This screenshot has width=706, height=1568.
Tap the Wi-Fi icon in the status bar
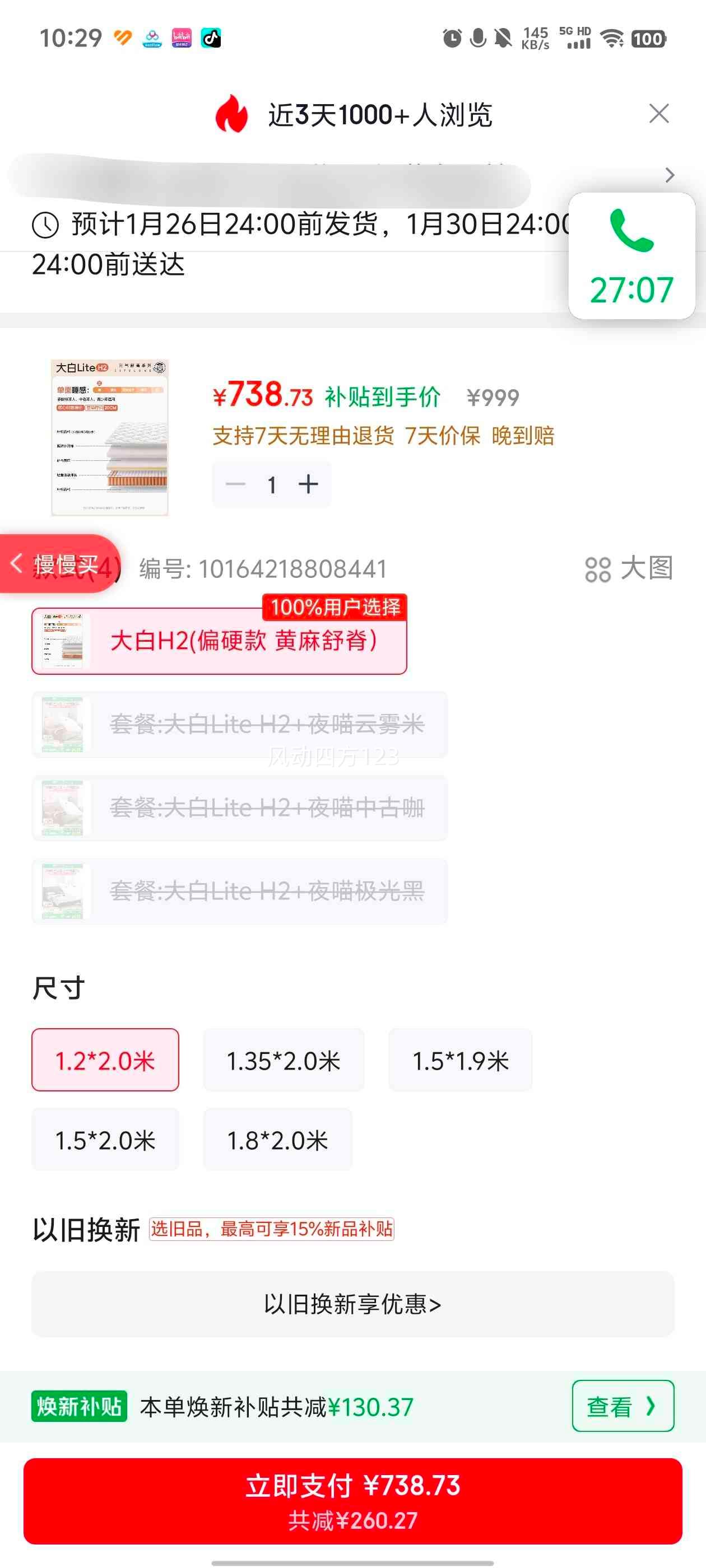tap(612, 38)
